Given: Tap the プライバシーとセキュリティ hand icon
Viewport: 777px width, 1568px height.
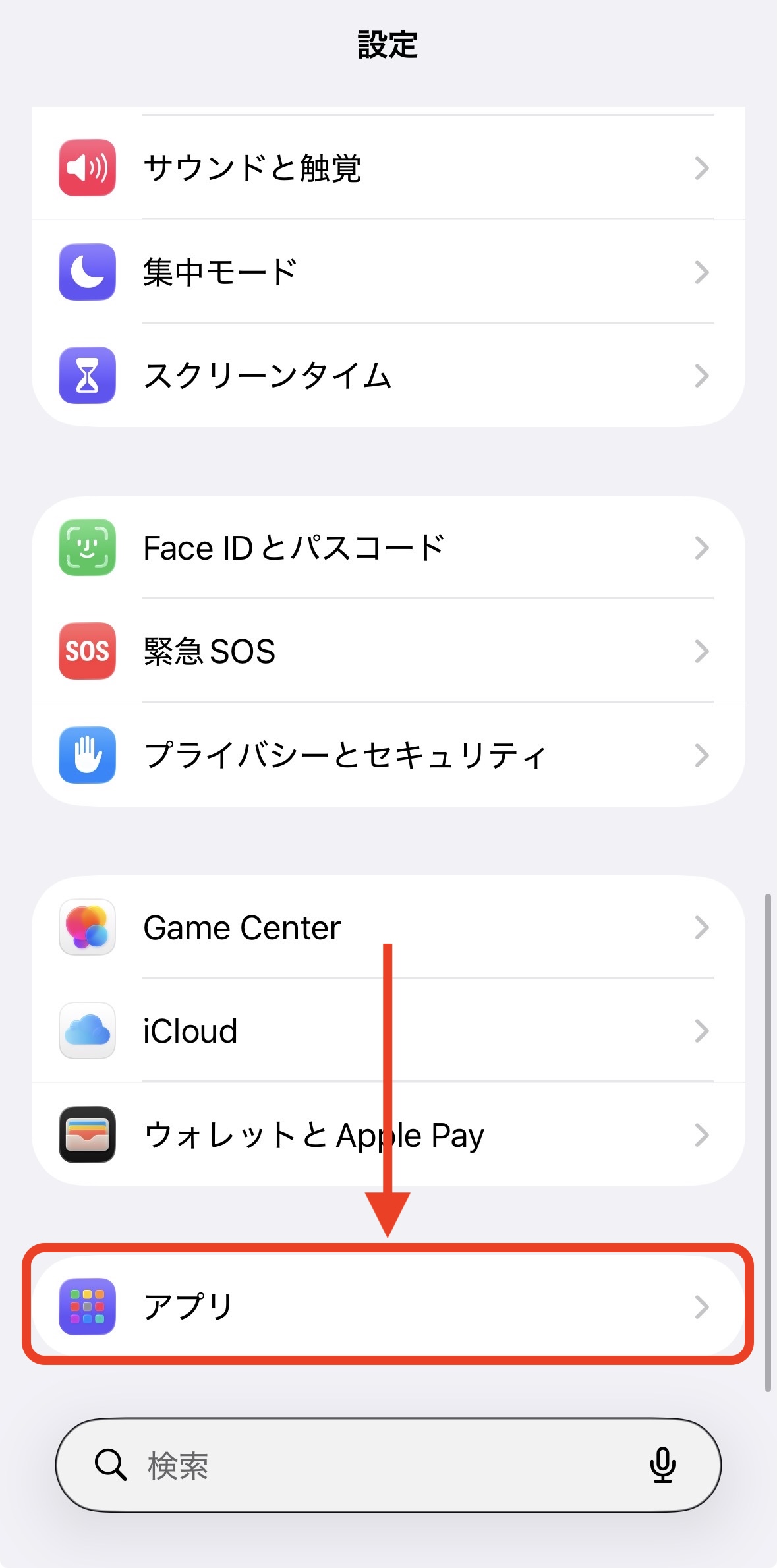Looking at the screenshot, I should [87, 756].
